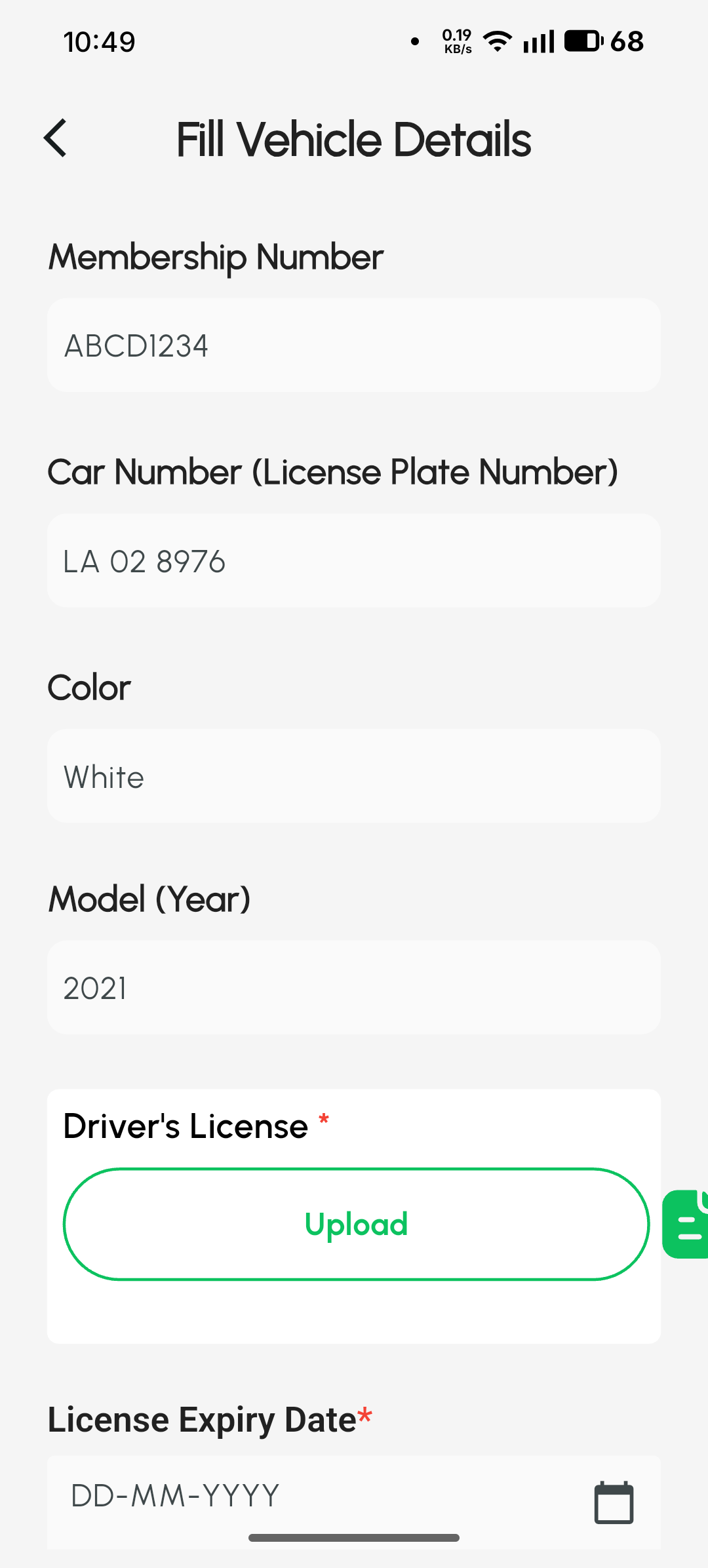
Task: Open the Fill Vehicle Details title
Action: (354, 138)
